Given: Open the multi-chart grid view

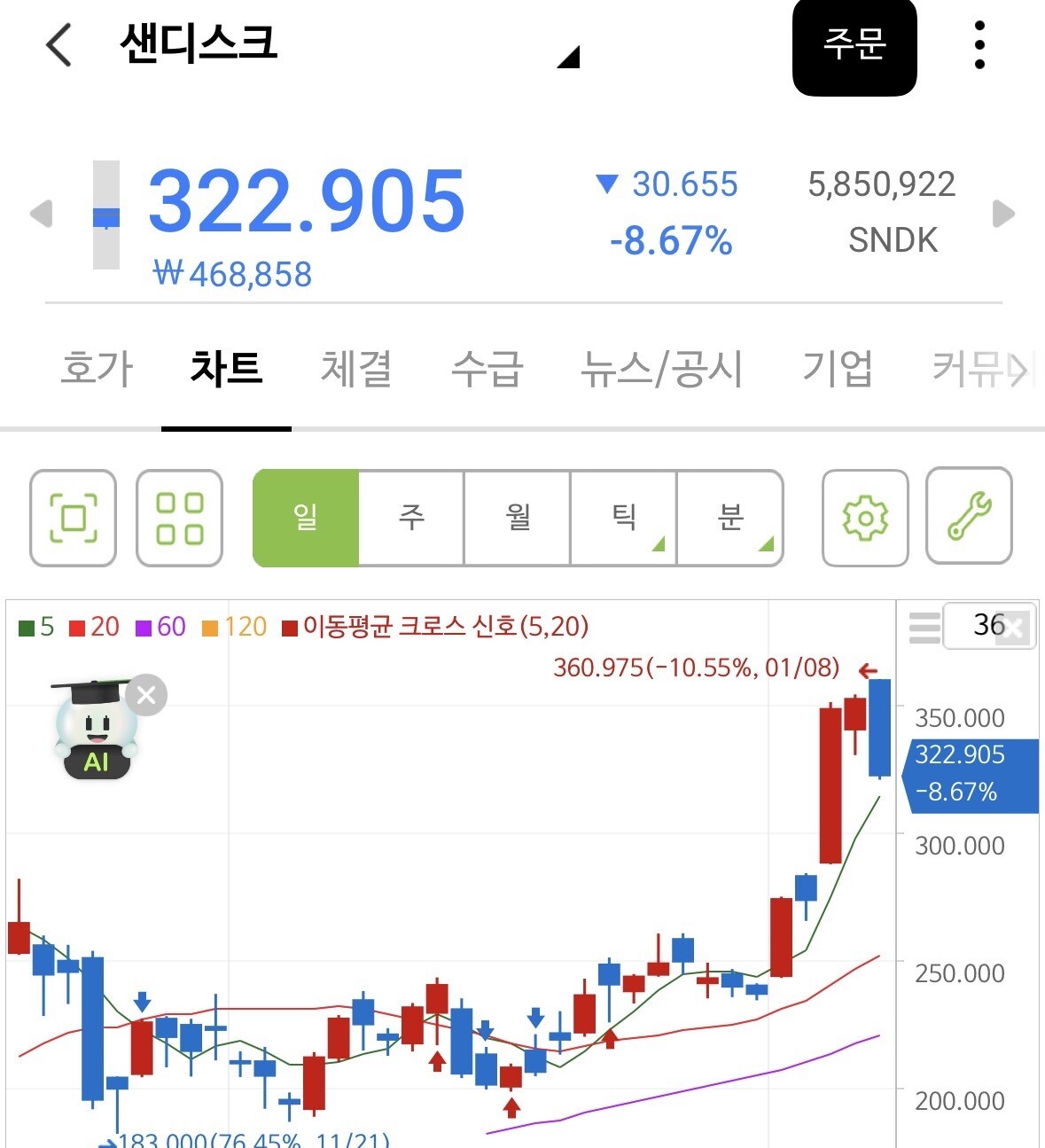Looking at the screenshot, I should [x=179, y=518].
